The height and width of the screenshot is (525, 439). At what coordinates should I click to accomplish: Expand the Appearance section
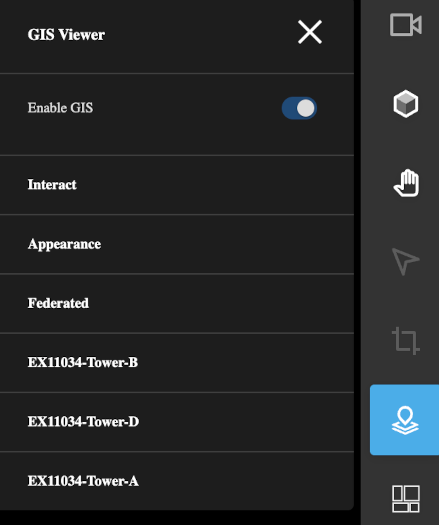(177, 244)
